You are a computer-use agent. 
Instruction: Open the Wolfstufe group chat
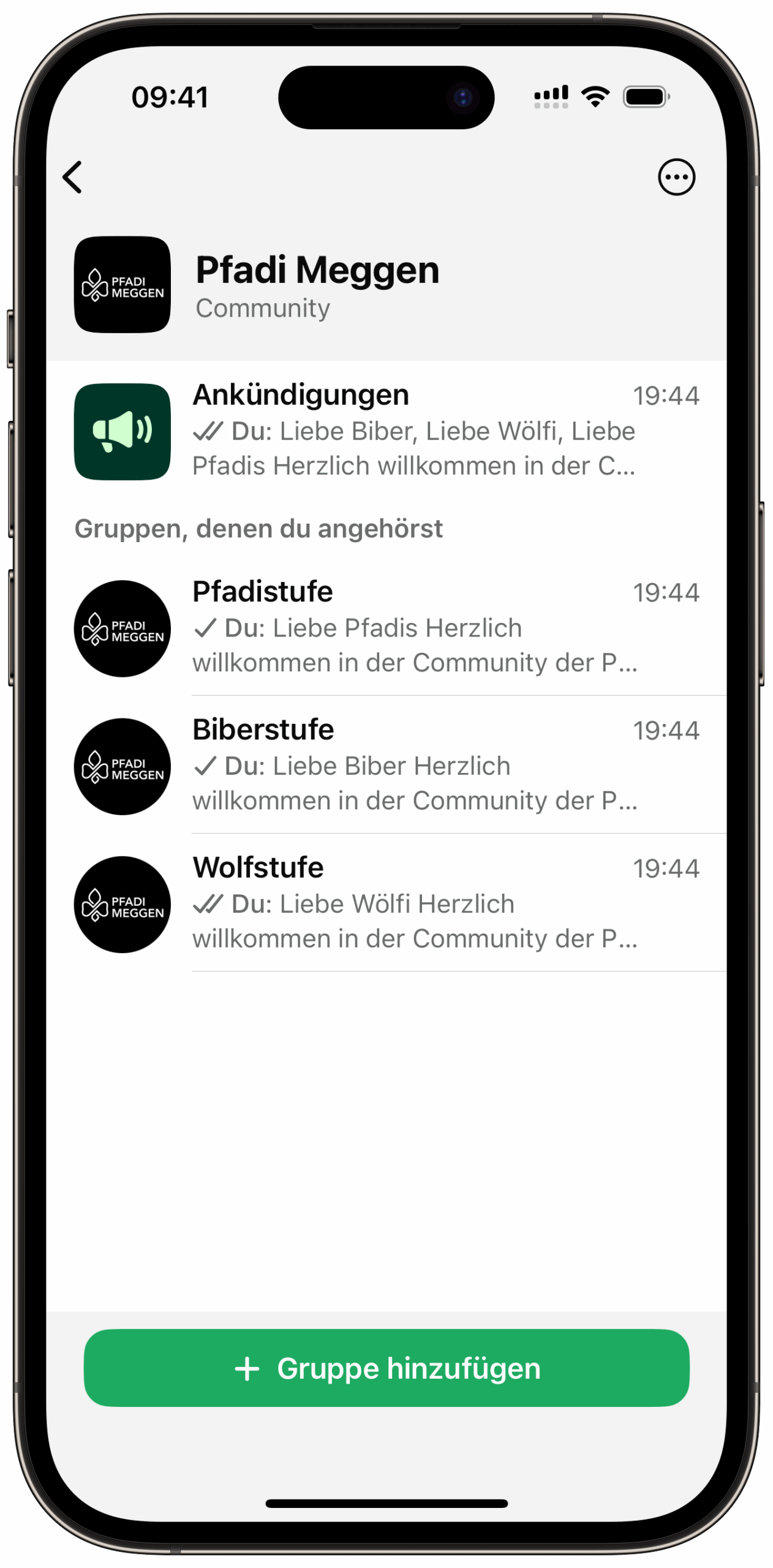386,903
